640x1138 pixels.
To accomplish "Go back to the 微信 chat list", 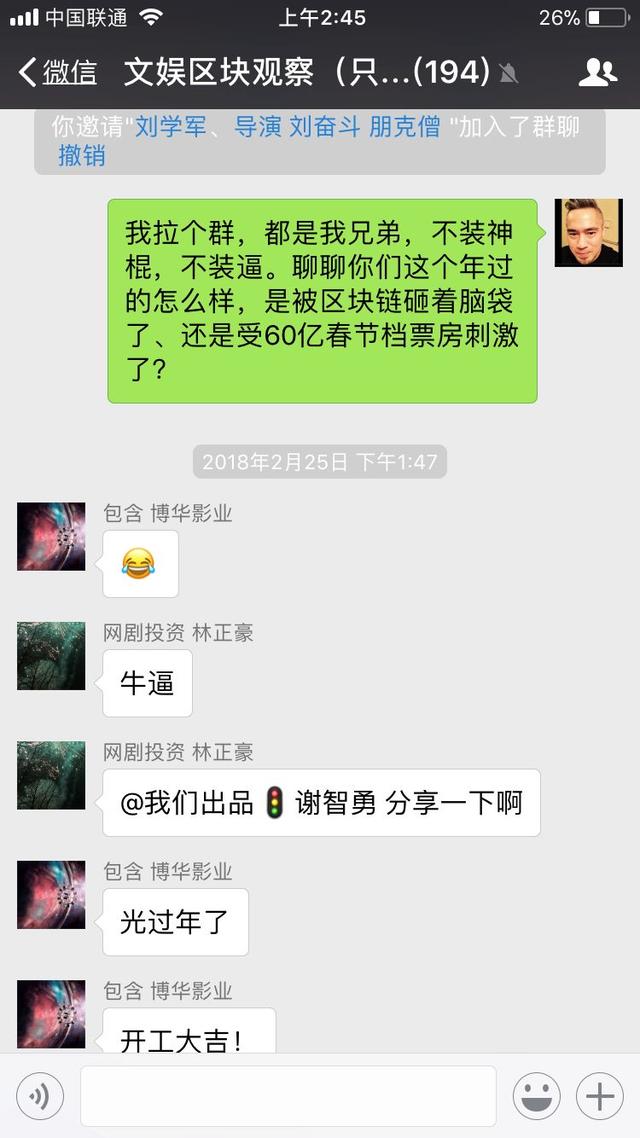I will [58, 72].
